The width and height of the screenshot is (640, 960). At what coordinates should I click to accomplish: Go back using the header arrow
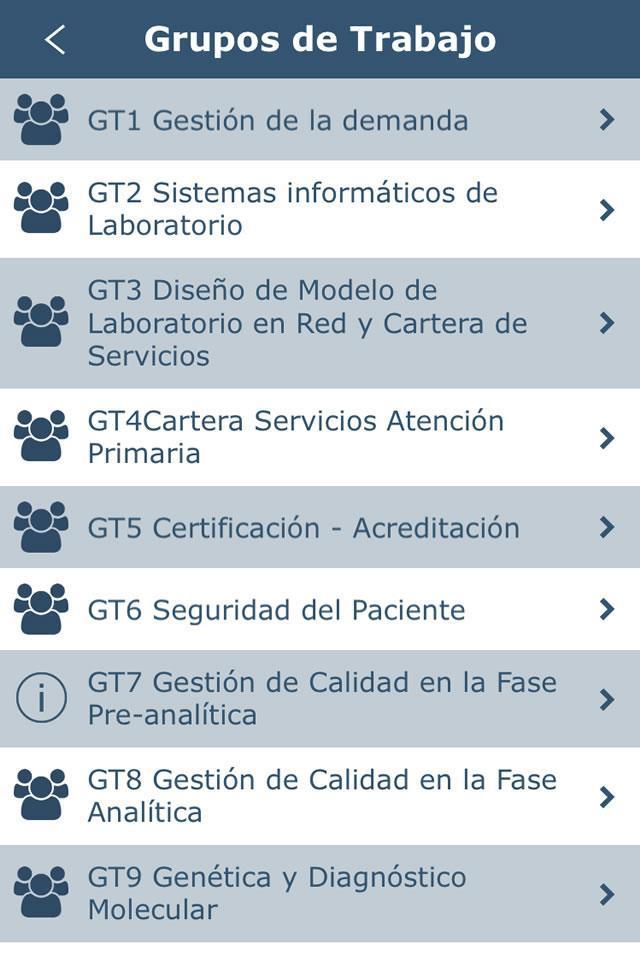pos(55,40)
